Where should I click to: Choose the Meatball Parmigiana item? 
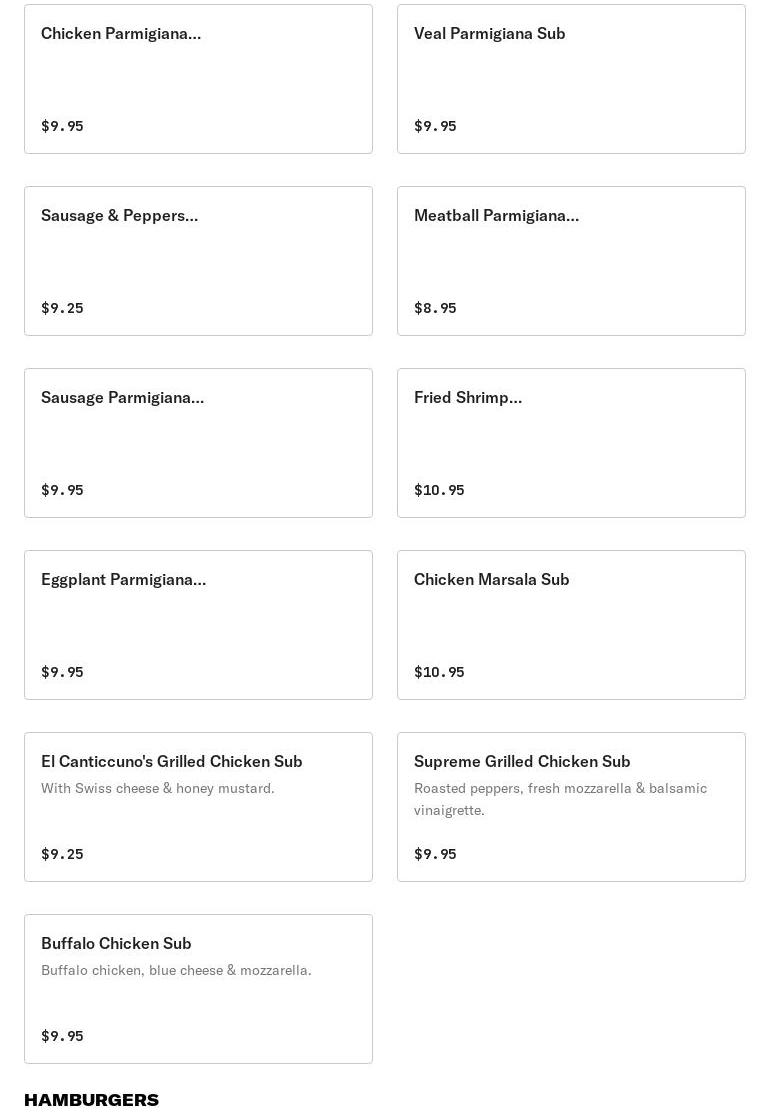click(x=571, y=261)
